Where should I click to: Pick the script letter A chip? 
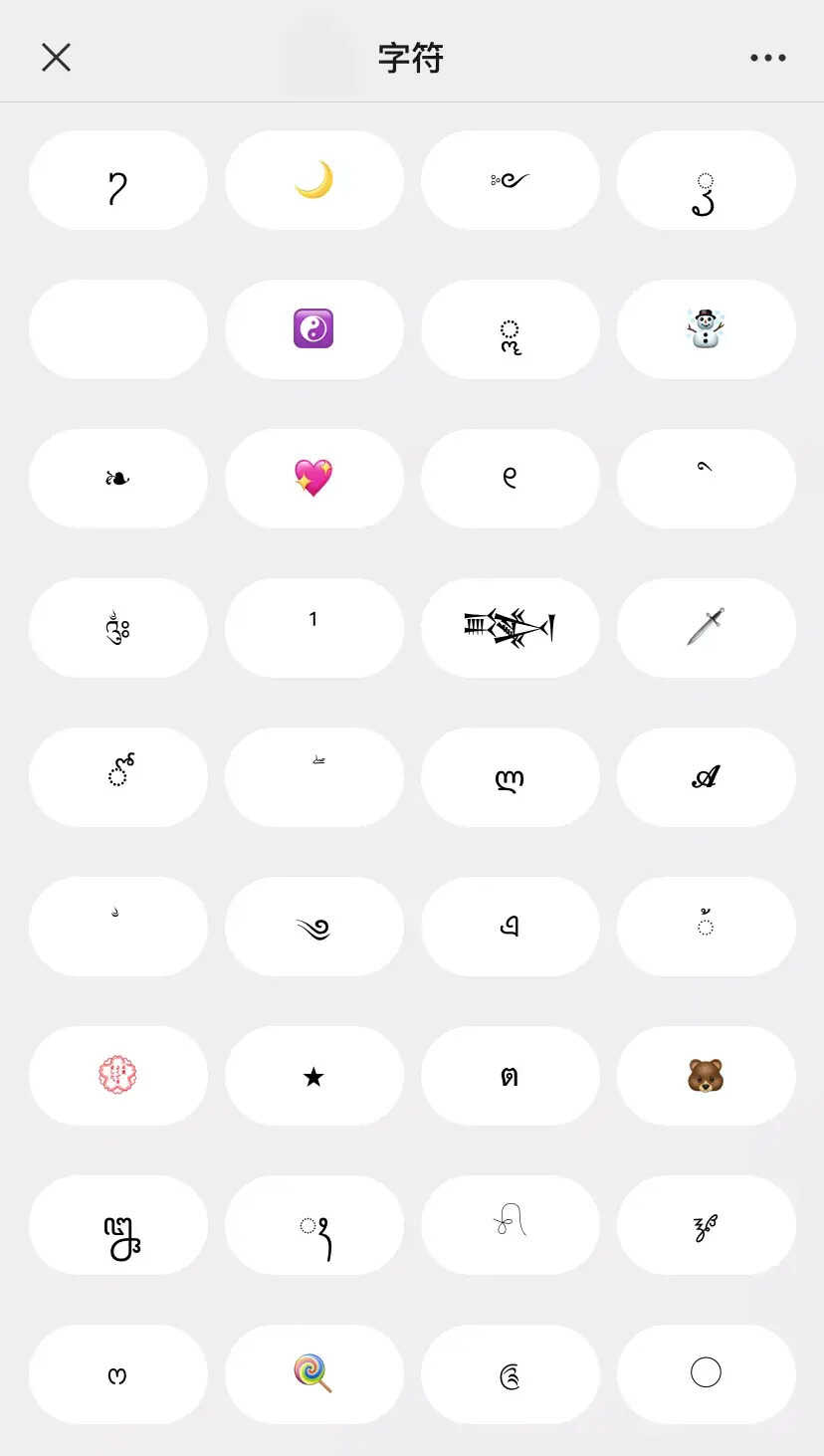coord(706,777)
